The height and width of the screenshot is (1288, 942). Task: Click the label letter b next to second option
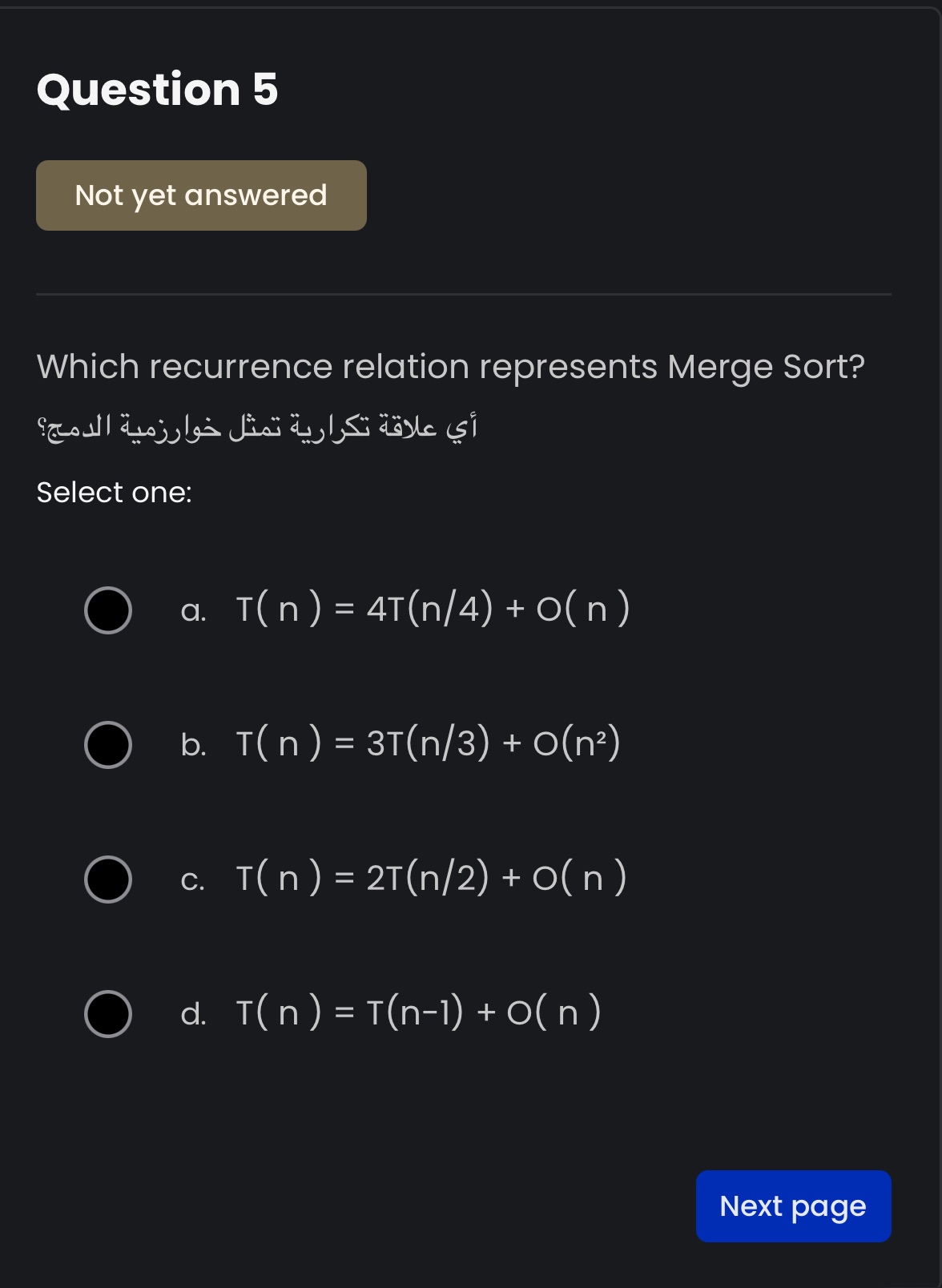coord(195,745)
